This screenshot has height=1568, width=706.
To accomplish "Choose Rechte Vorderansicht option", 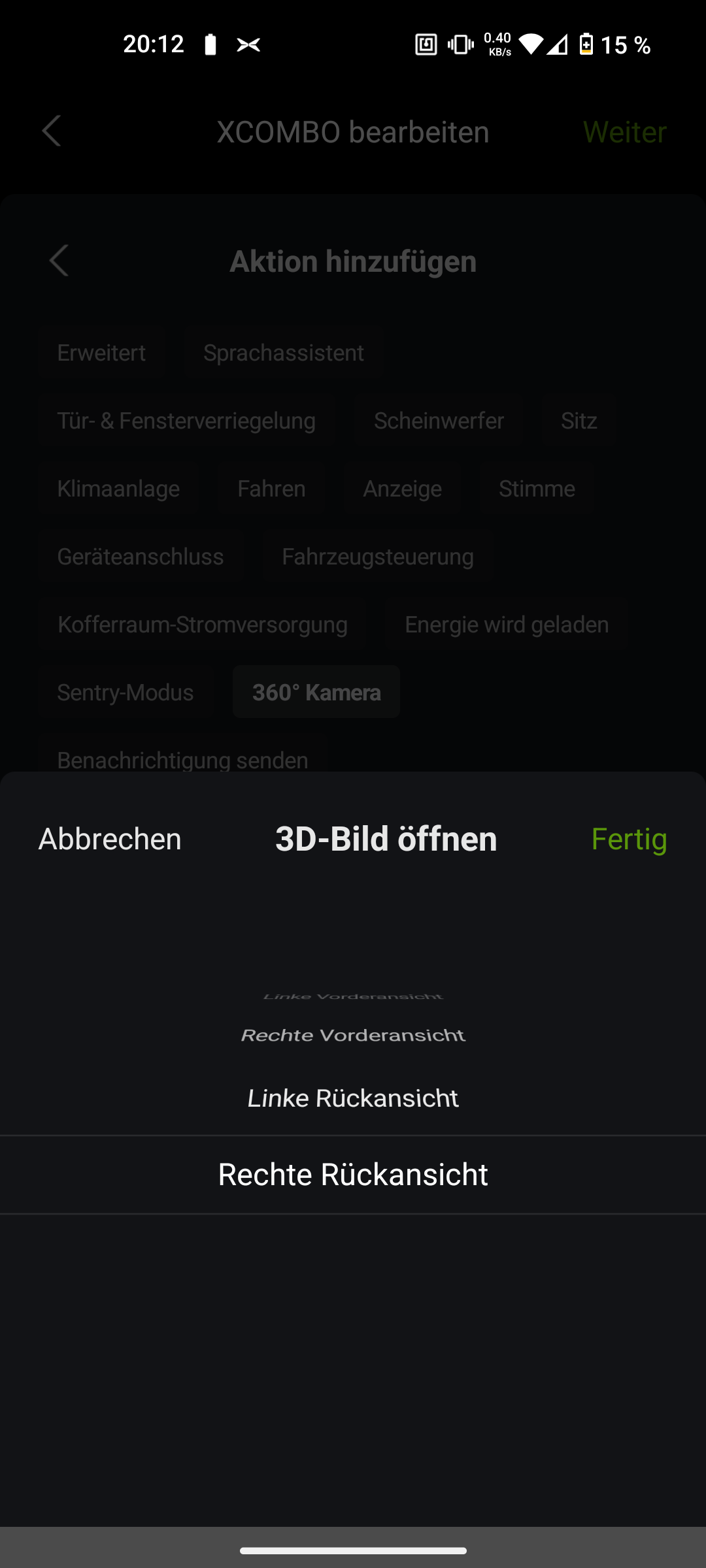I will tap(353, 1036).
